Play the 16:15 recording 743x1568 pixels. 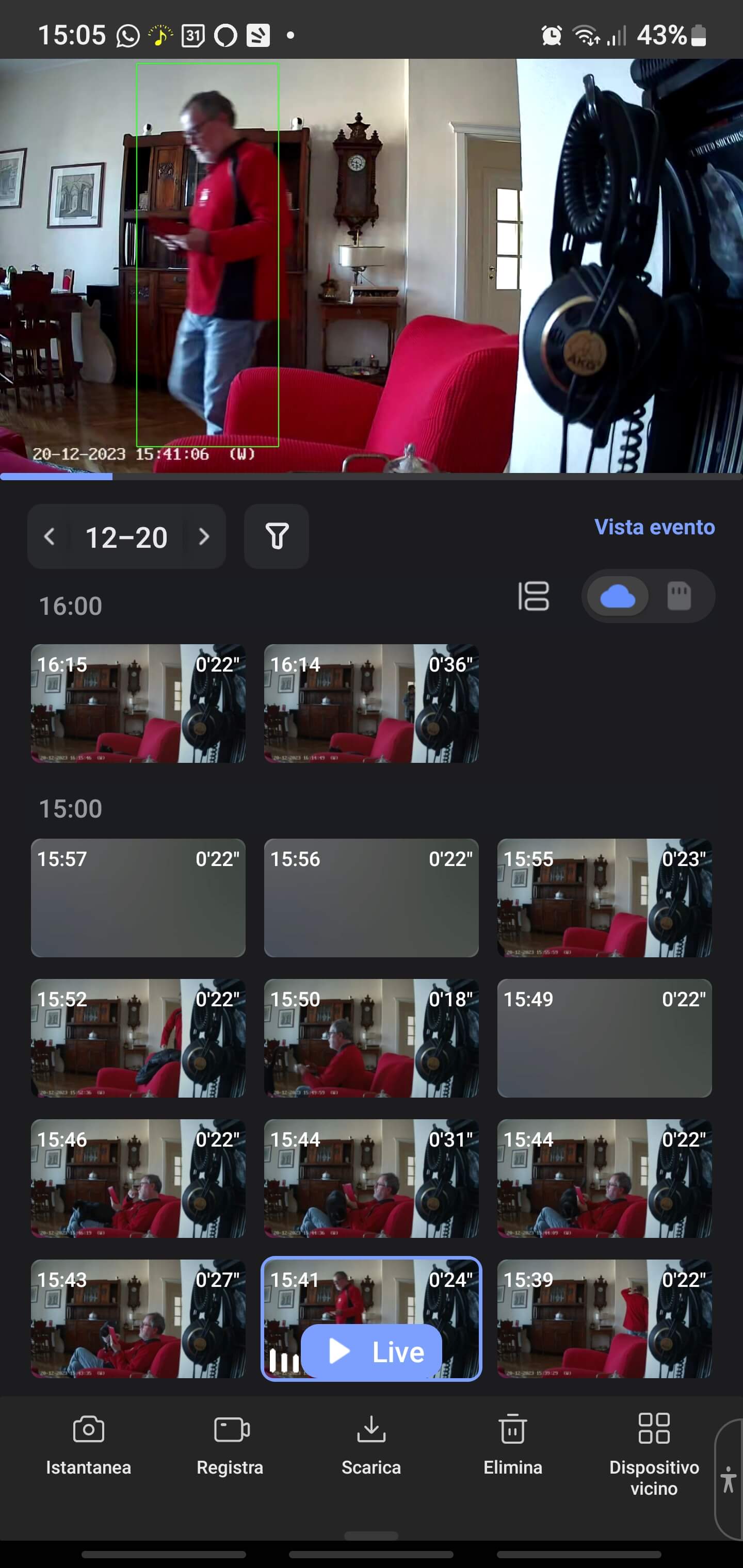pyautogui.click(x=138, y=703)
